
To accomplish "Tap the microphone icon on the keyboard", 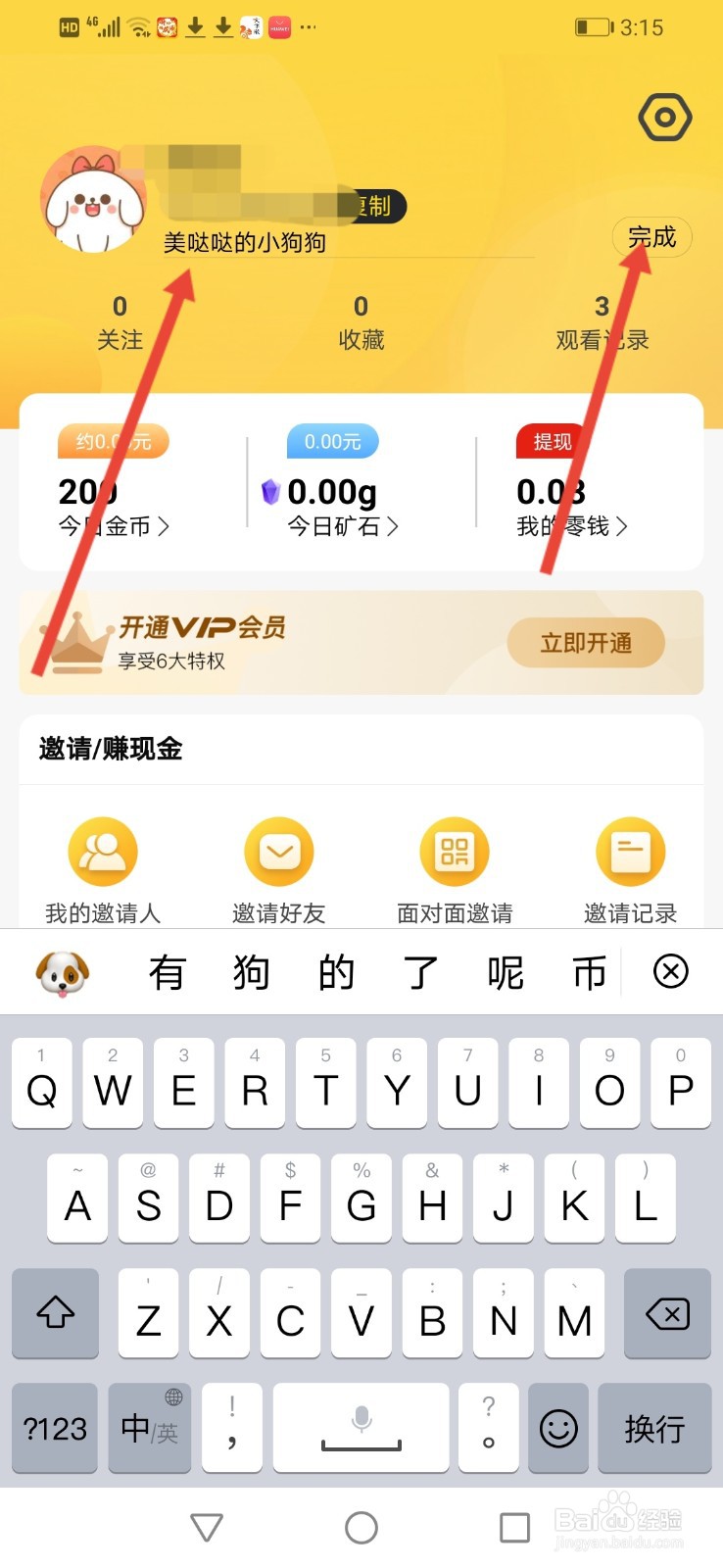I will click(x=361, y=1428).
